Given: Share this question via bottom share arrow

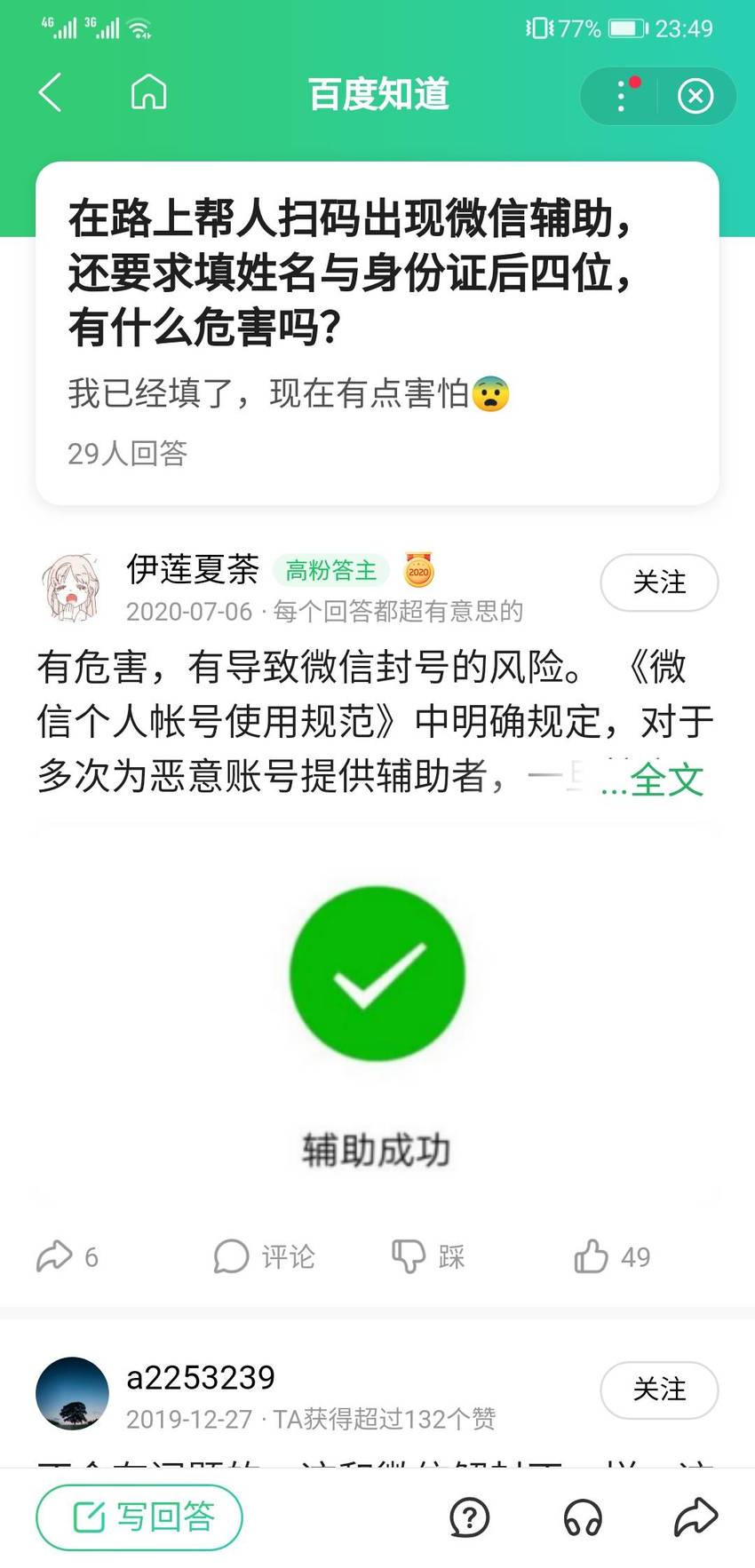Looking at the screenshot, I should tap(695, 1517).
